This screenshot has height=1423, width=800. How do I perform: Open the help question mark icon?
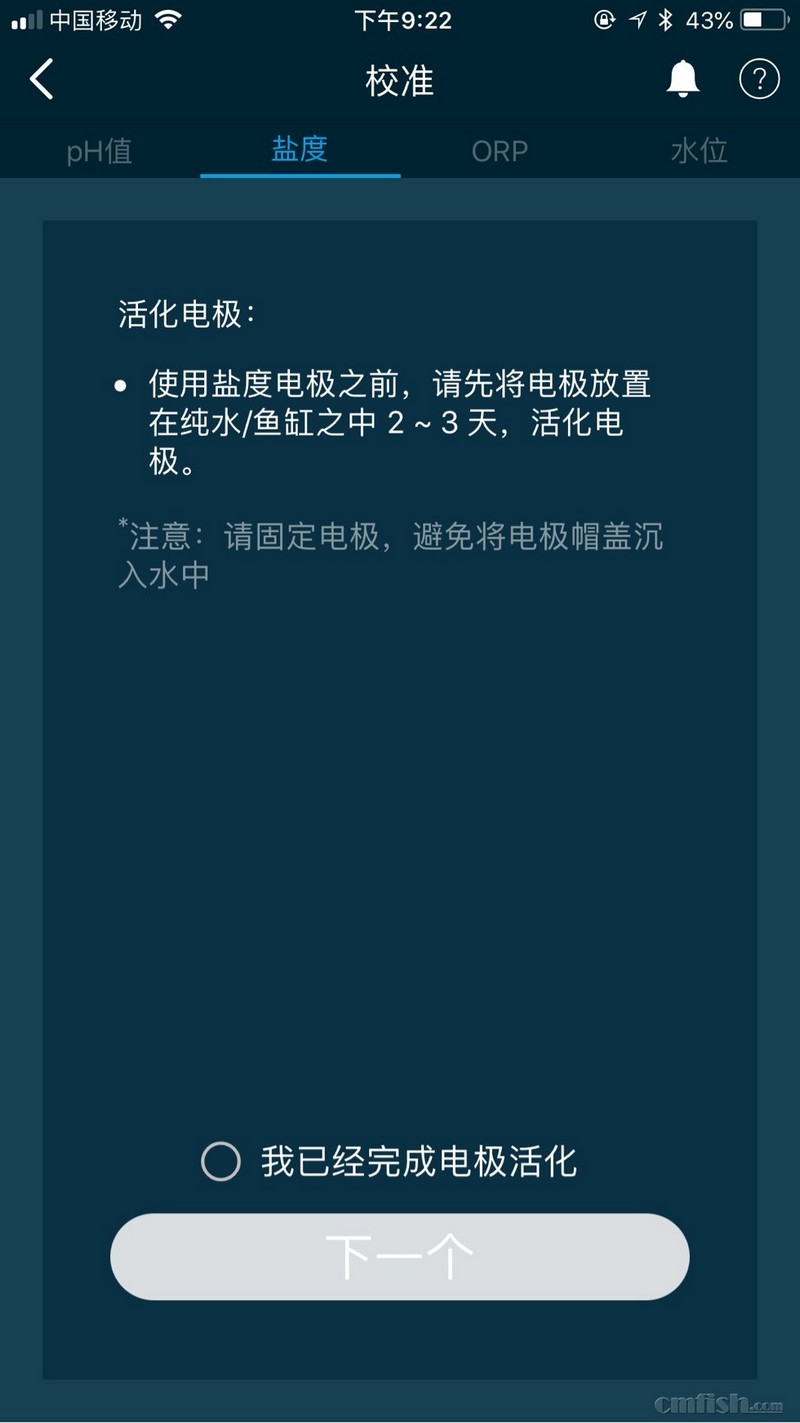759,79
